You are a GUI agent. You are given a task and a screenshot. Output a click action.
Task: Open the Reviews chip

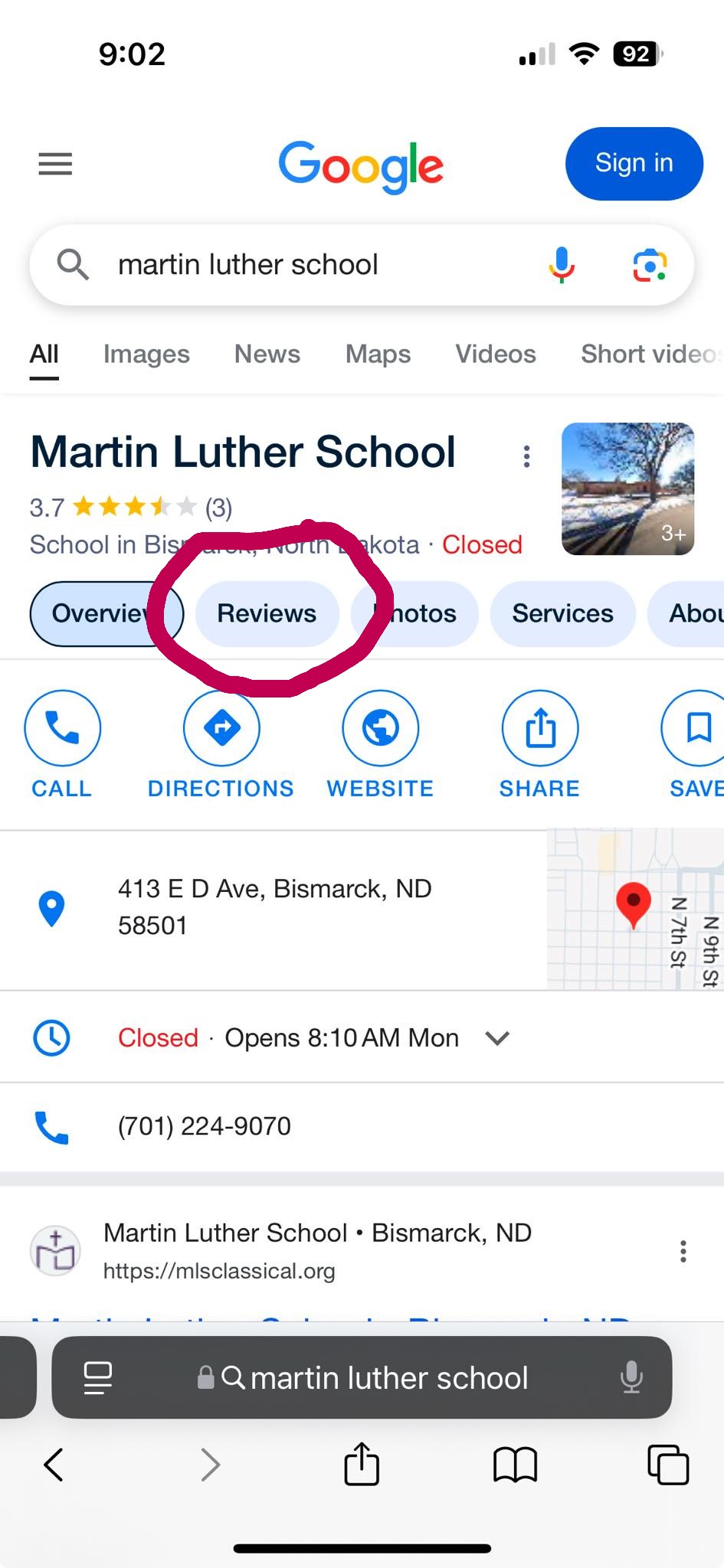(267, 614)
